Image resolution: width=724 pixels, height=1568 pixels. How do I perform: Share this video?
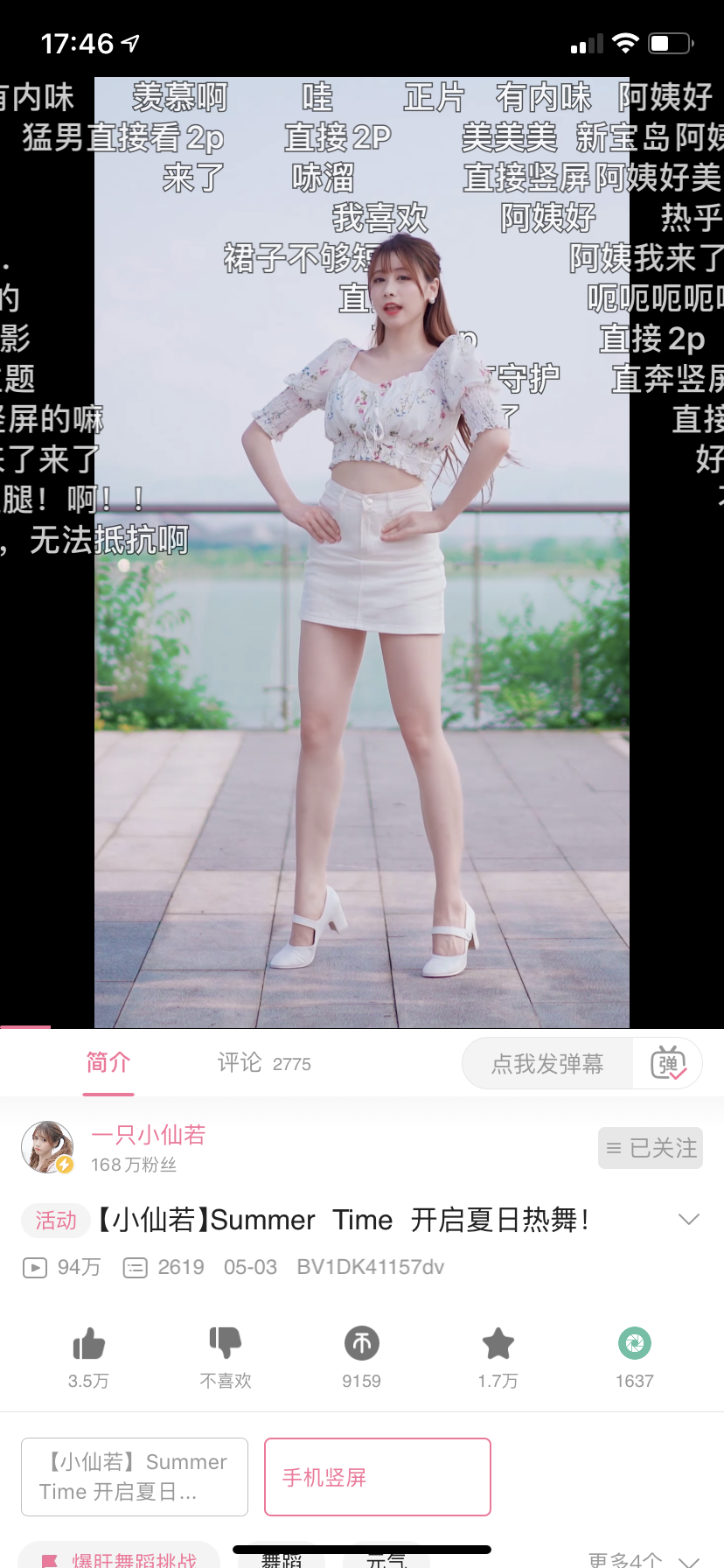634,1345
